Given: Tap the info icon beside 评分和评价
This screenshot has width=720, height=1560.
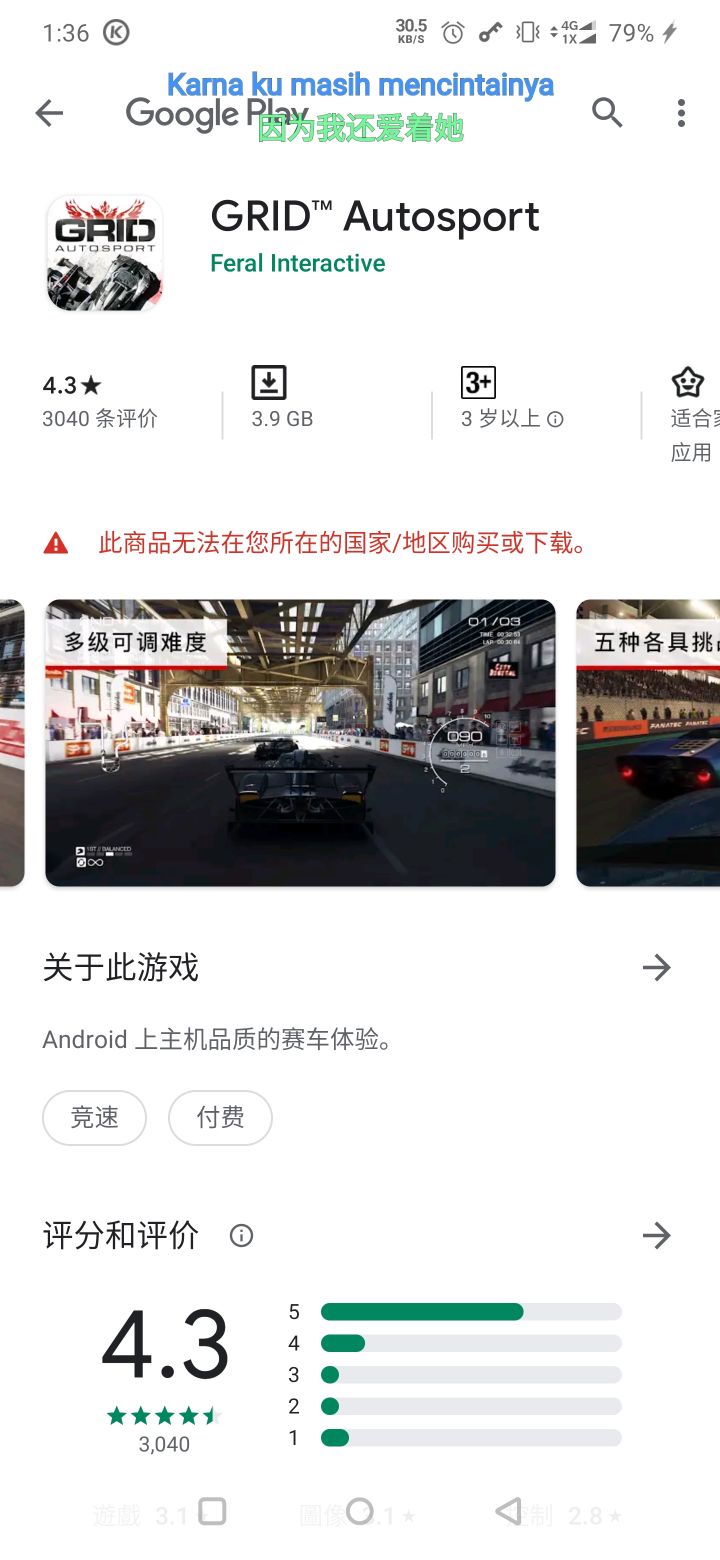Looking at the screenshot, I should [x=241, y=1236].
